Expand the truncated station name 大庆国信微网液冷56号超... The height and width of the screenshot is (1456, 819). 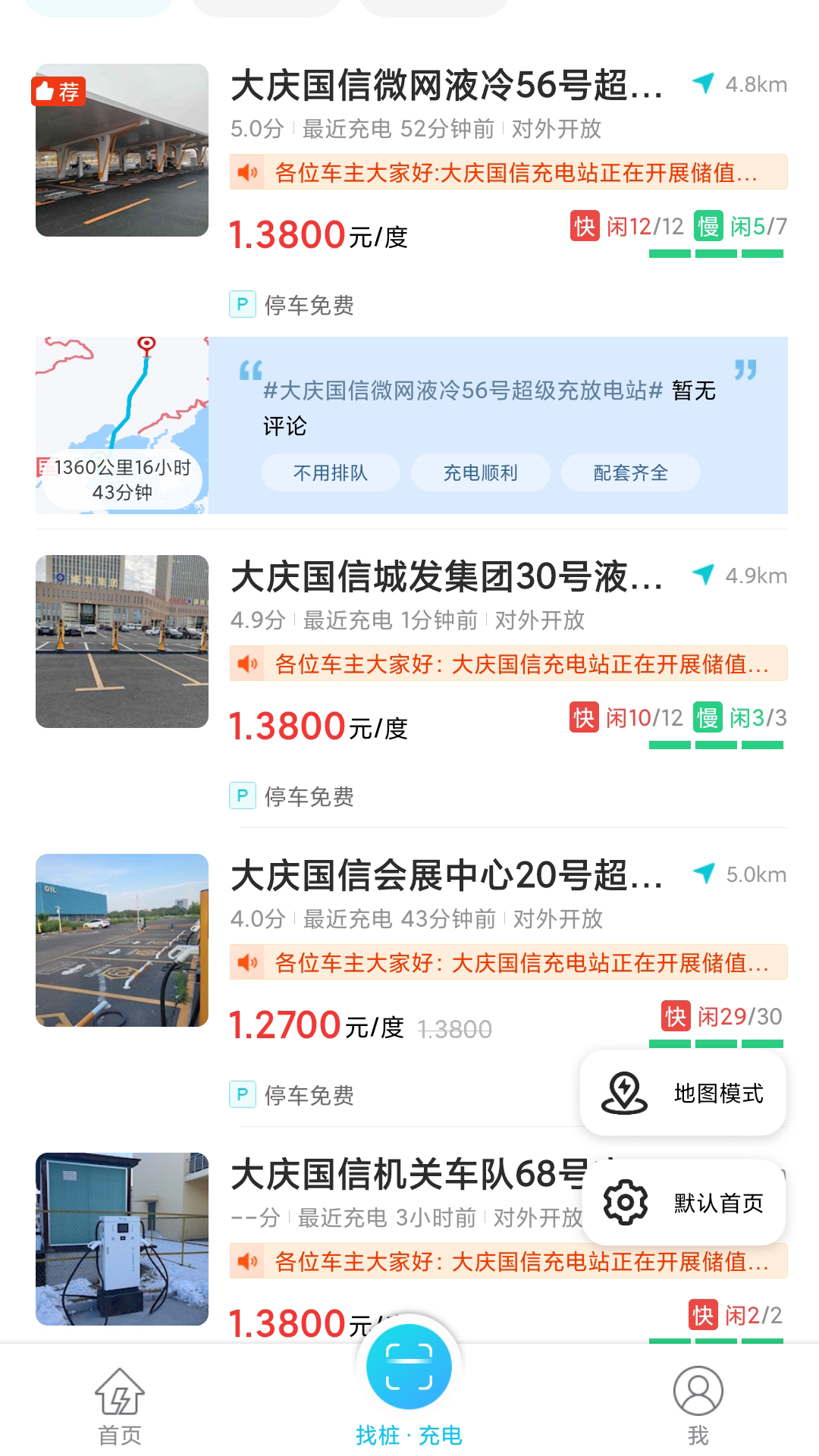[x=446, y=86]
